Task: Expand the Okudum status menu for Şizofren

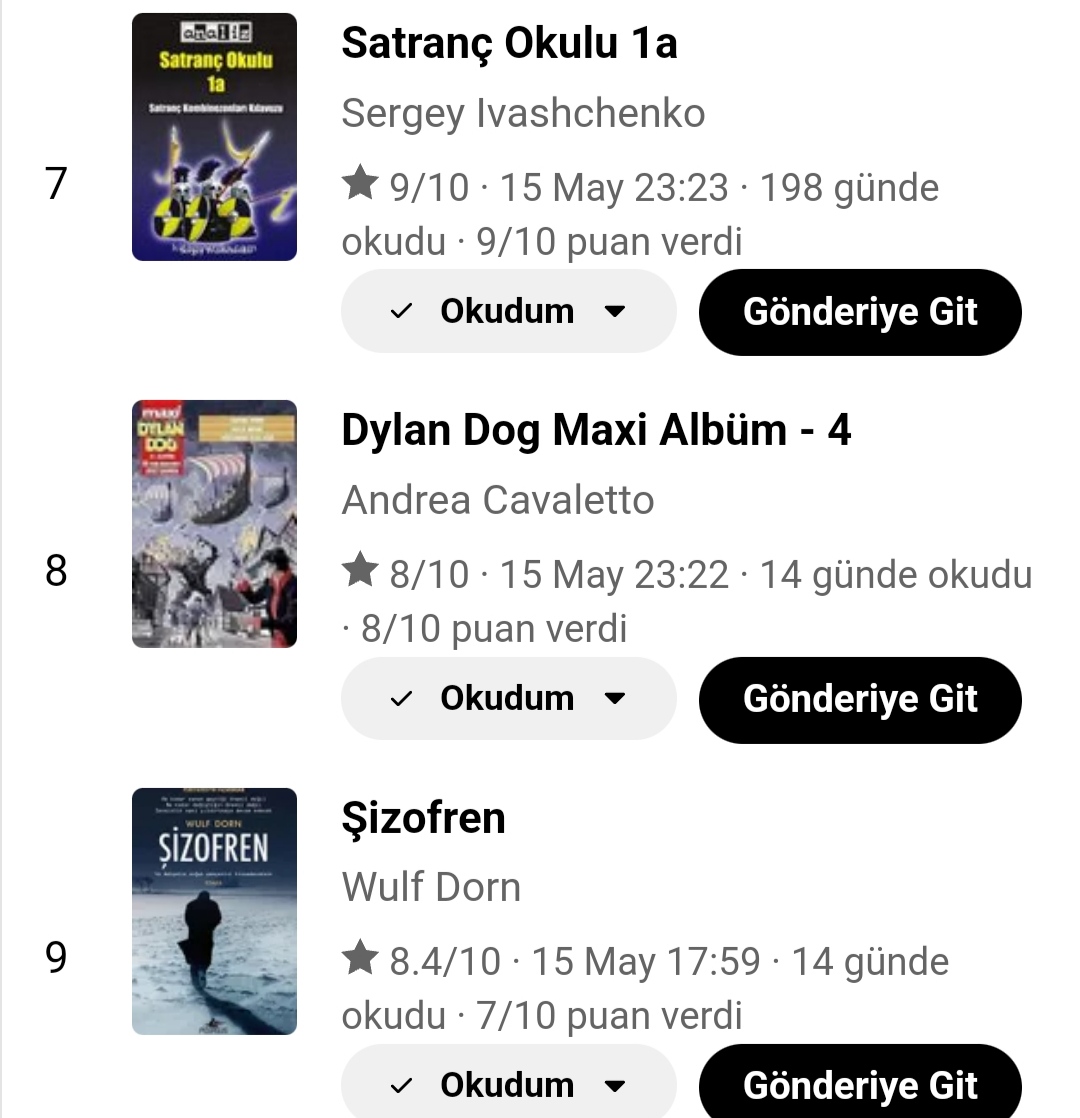Action: point(508,1084)
